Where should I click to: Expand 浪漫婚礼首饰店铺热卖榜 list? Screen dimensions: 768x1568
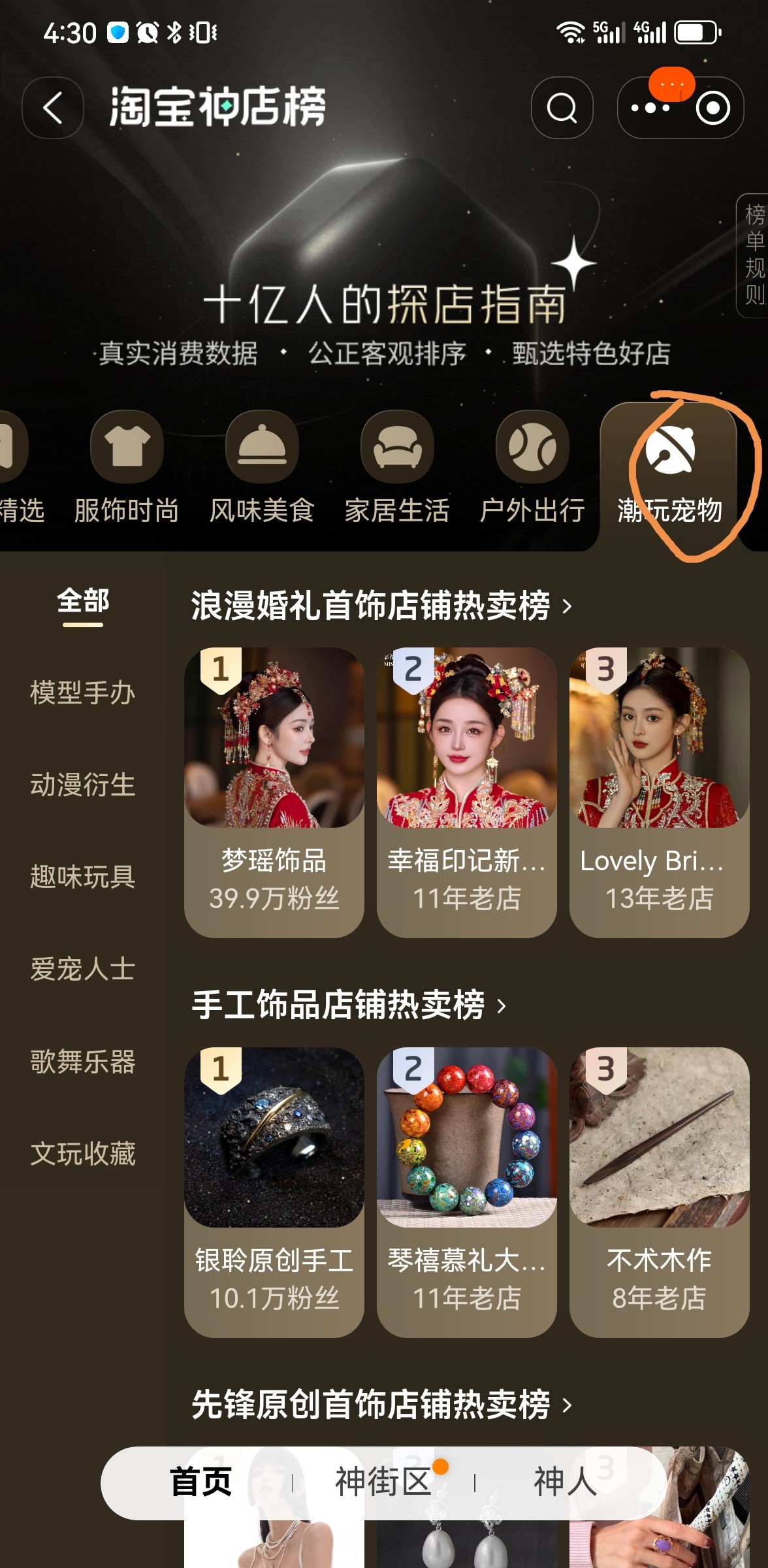pyautogui.click(x=381, y=606)
